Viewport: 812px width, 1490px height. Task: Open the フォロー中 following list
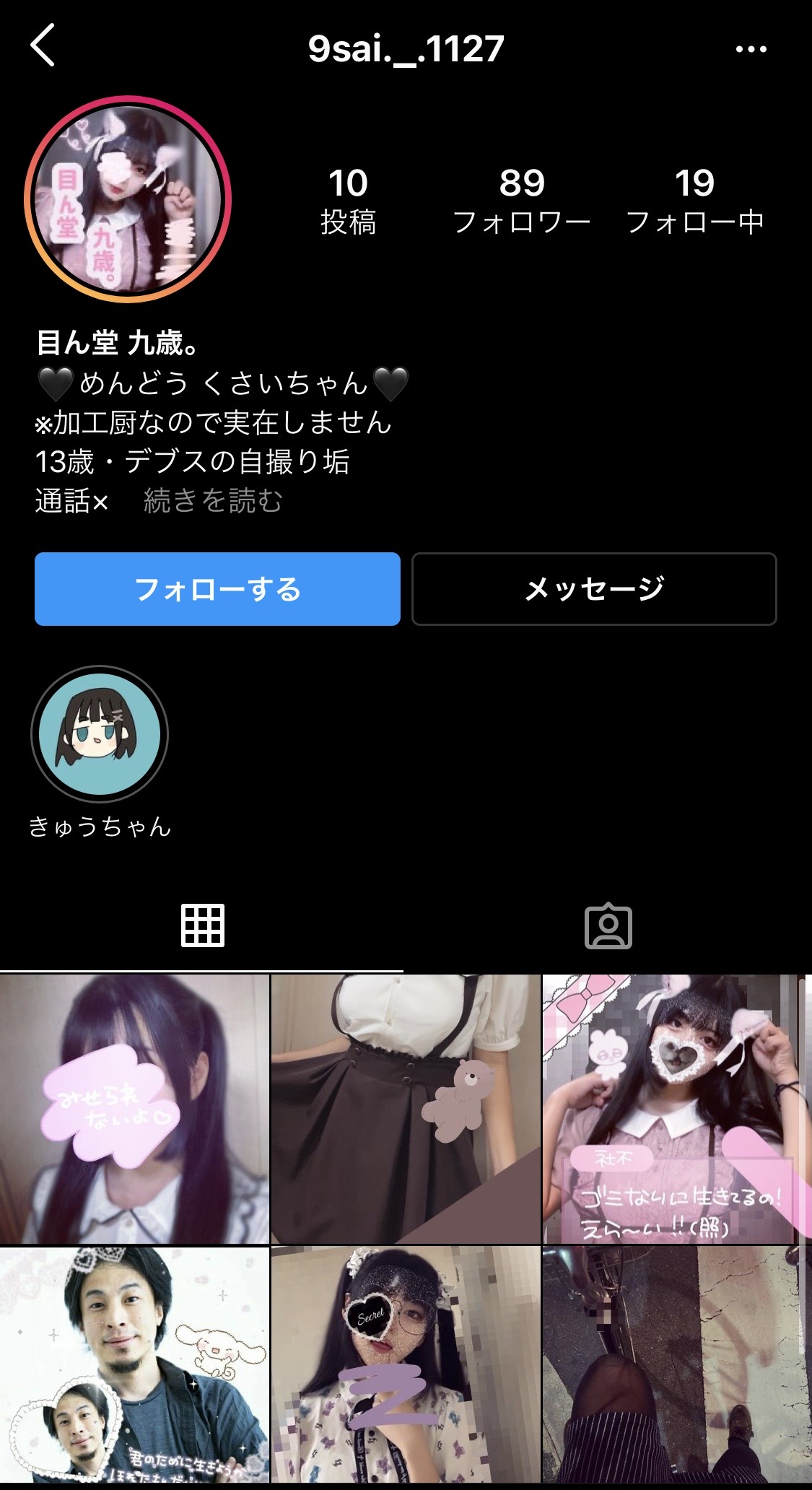pyautogui.click(x=694, y=201)
